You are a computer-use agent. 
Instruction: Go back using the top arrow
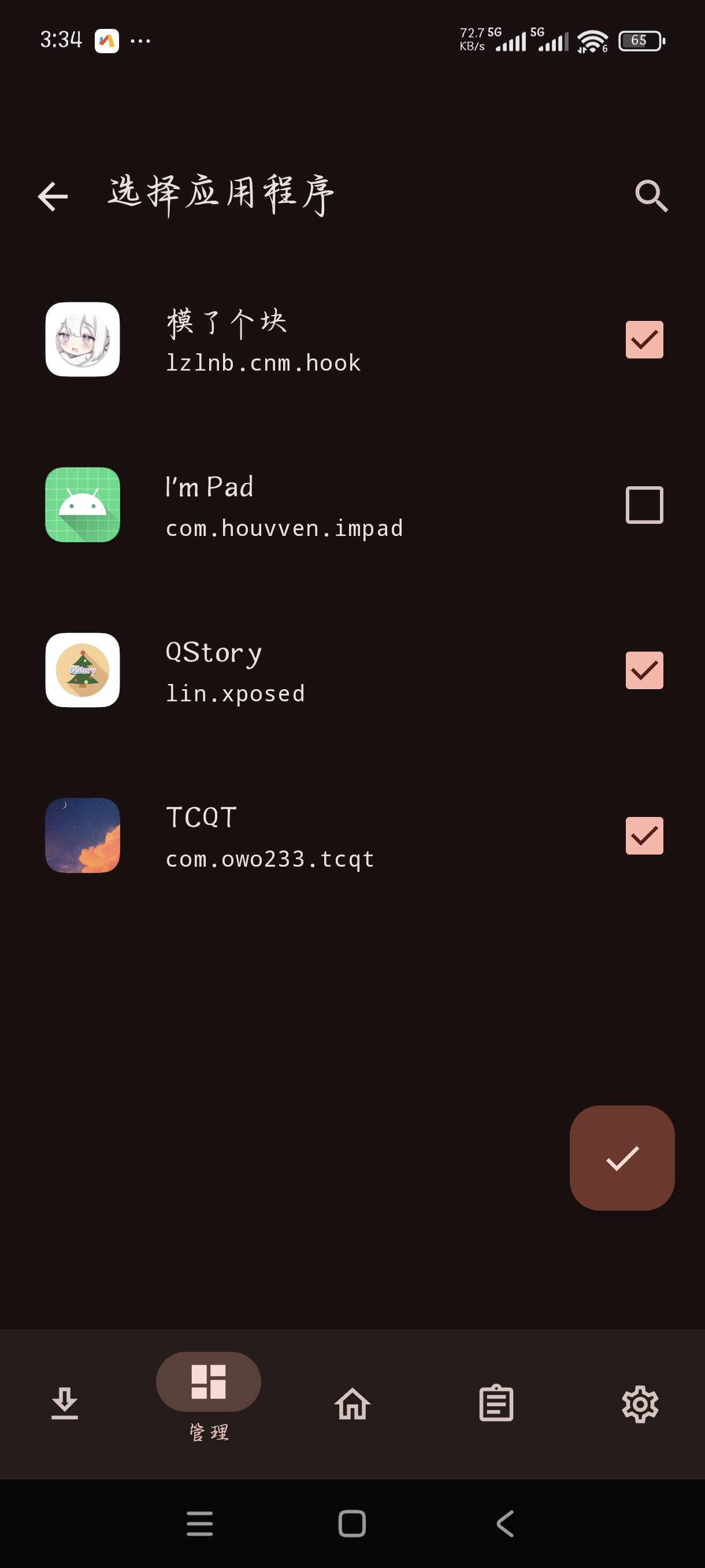pos(53,197)
